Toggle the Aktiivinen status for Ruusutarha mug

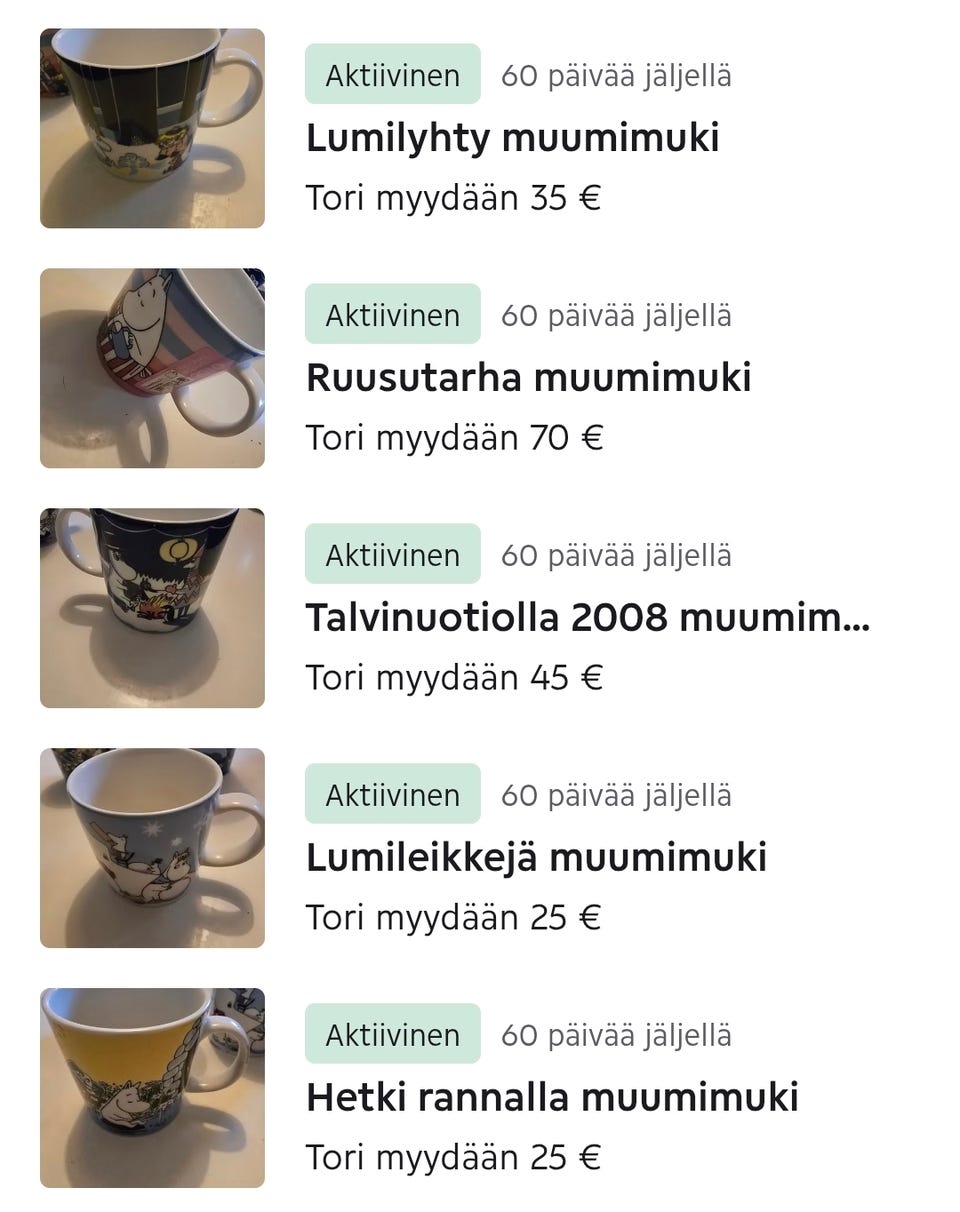coord(392,314)
